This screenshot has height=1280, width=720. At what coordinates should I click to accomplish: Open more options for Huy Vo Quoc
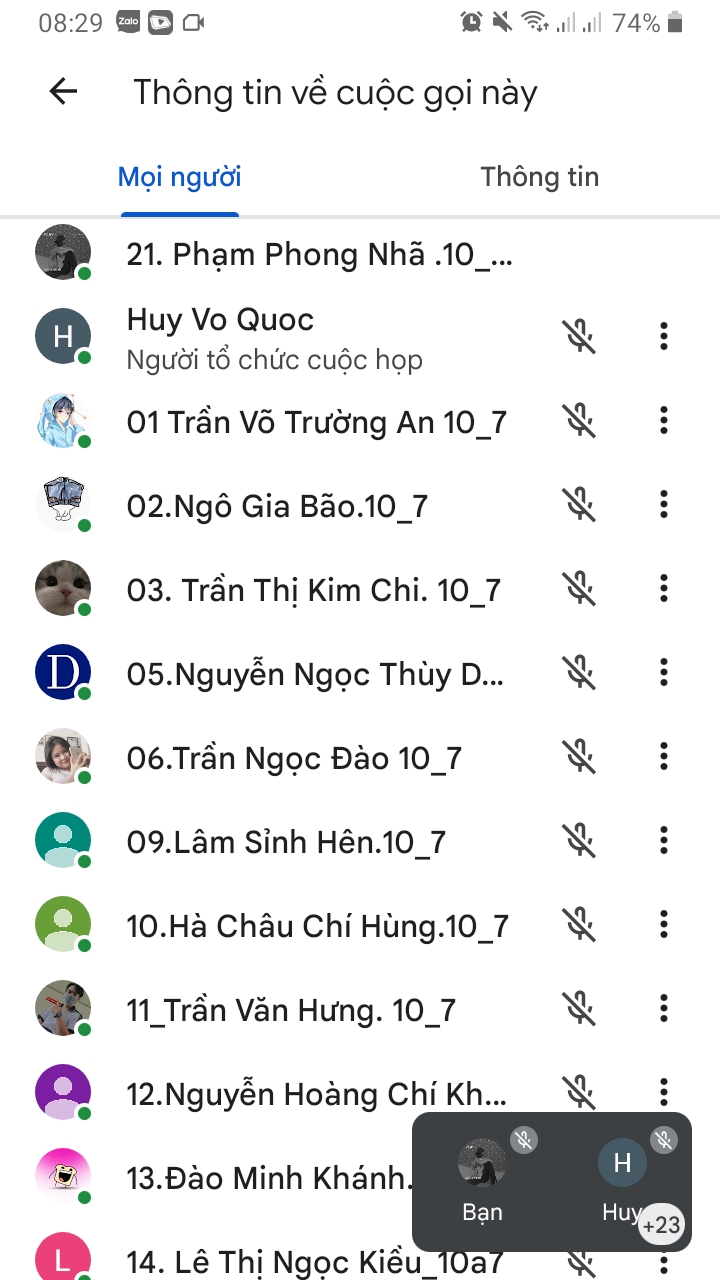click(663, 337)
